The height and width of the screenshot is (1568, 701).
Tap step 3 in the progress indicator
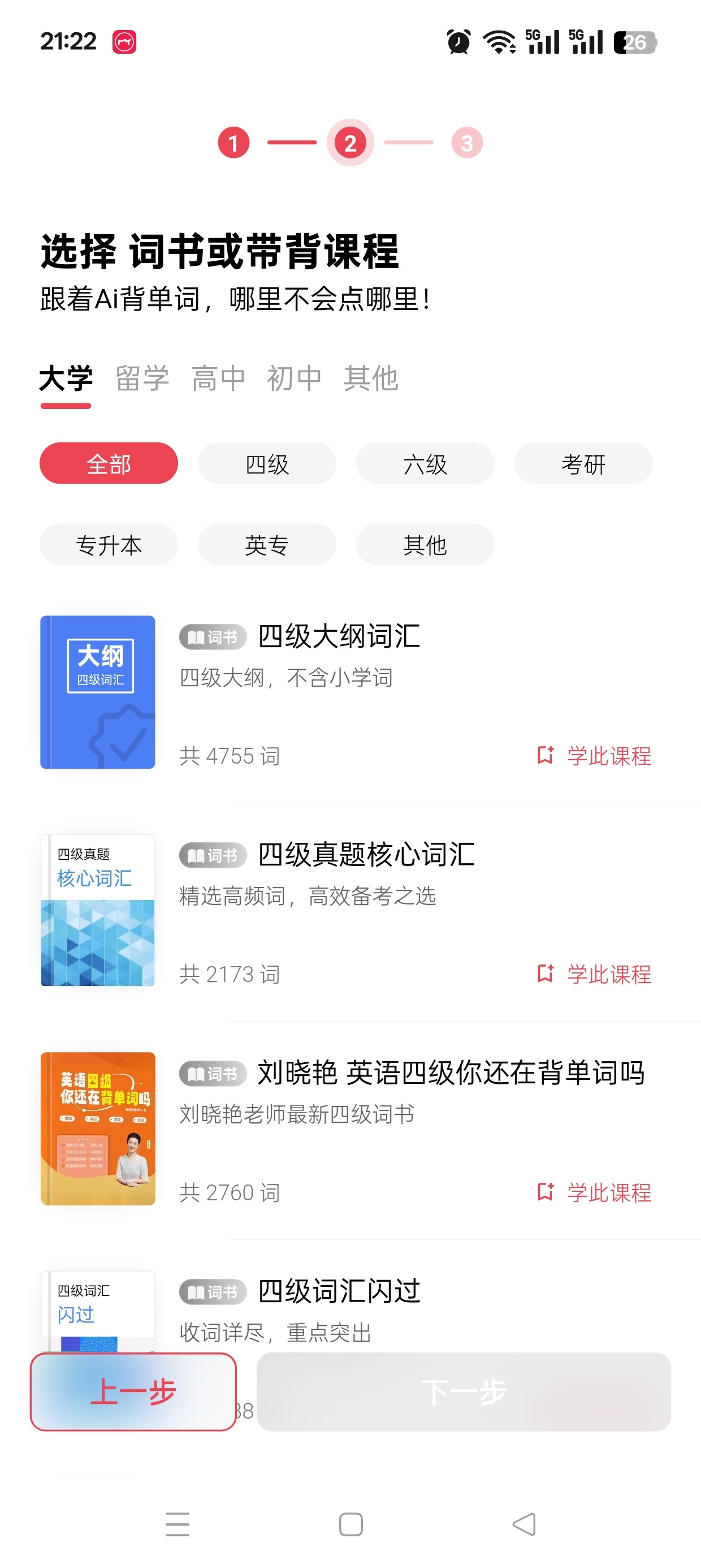click(467, 144)
